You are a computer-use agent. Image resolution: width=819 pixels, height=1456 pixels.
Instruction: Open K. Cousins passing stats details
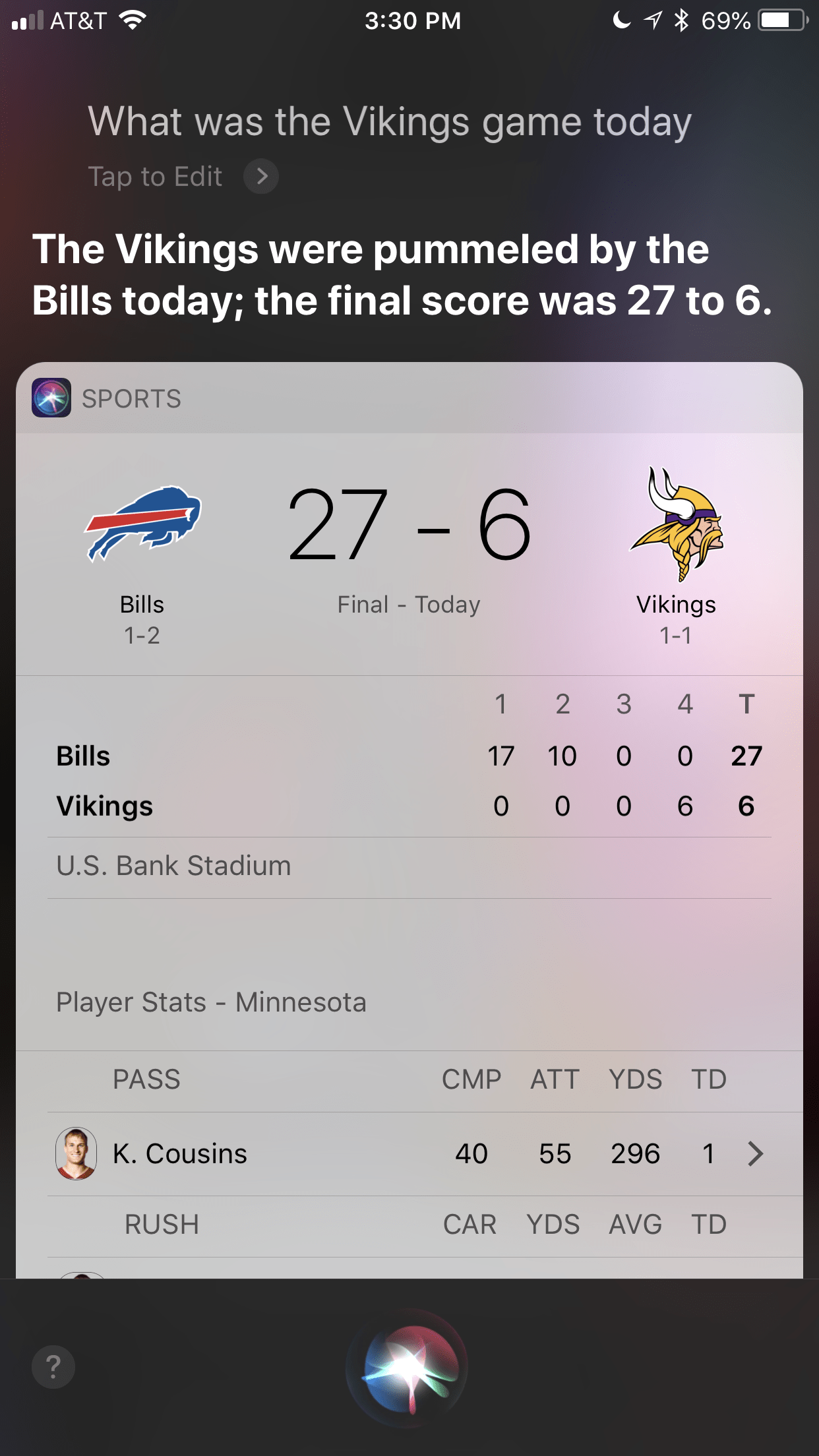[409, 1154]
